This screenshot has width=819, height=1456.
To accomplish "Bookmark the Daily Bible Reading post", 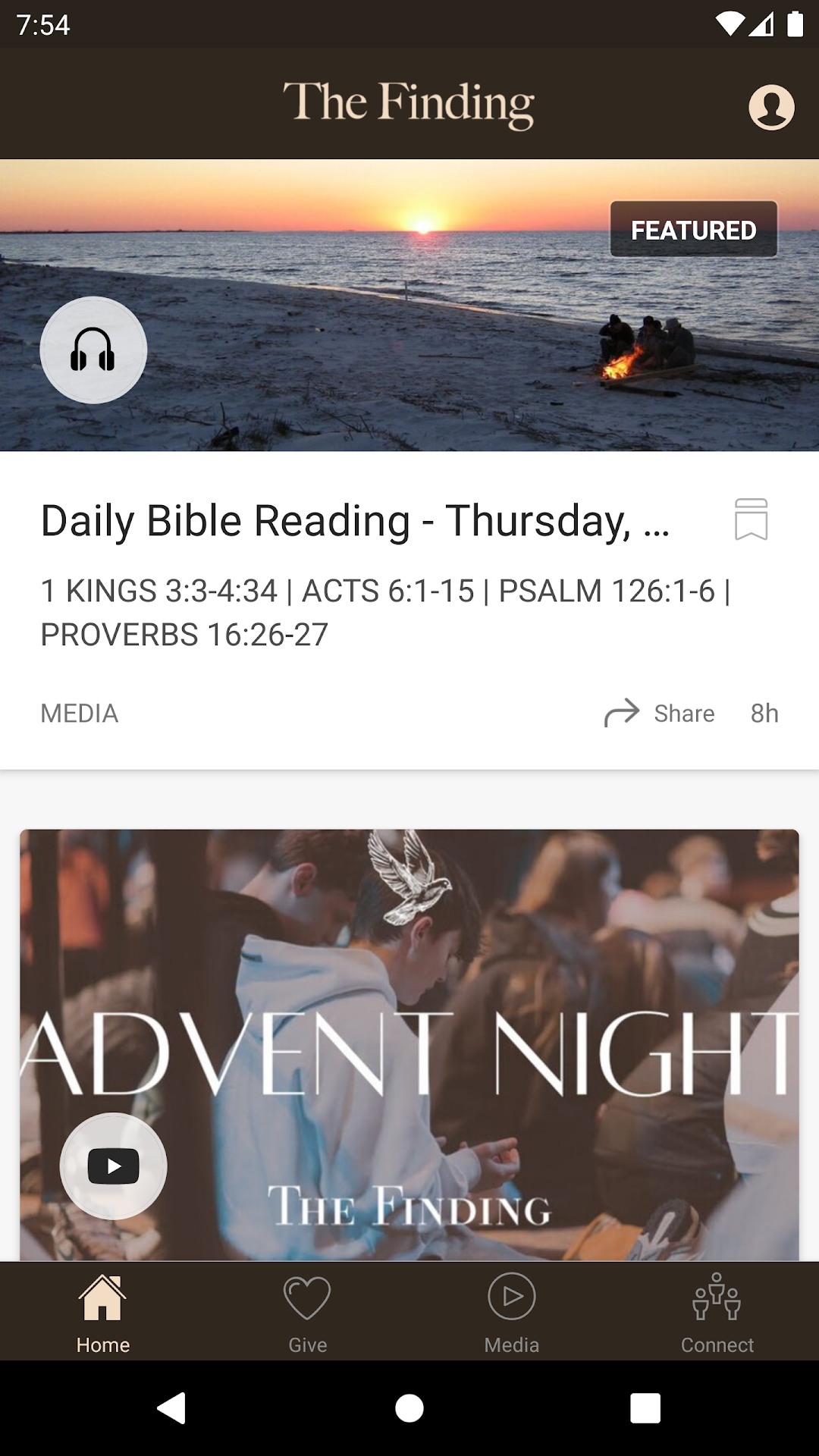I will coord(751,519).
